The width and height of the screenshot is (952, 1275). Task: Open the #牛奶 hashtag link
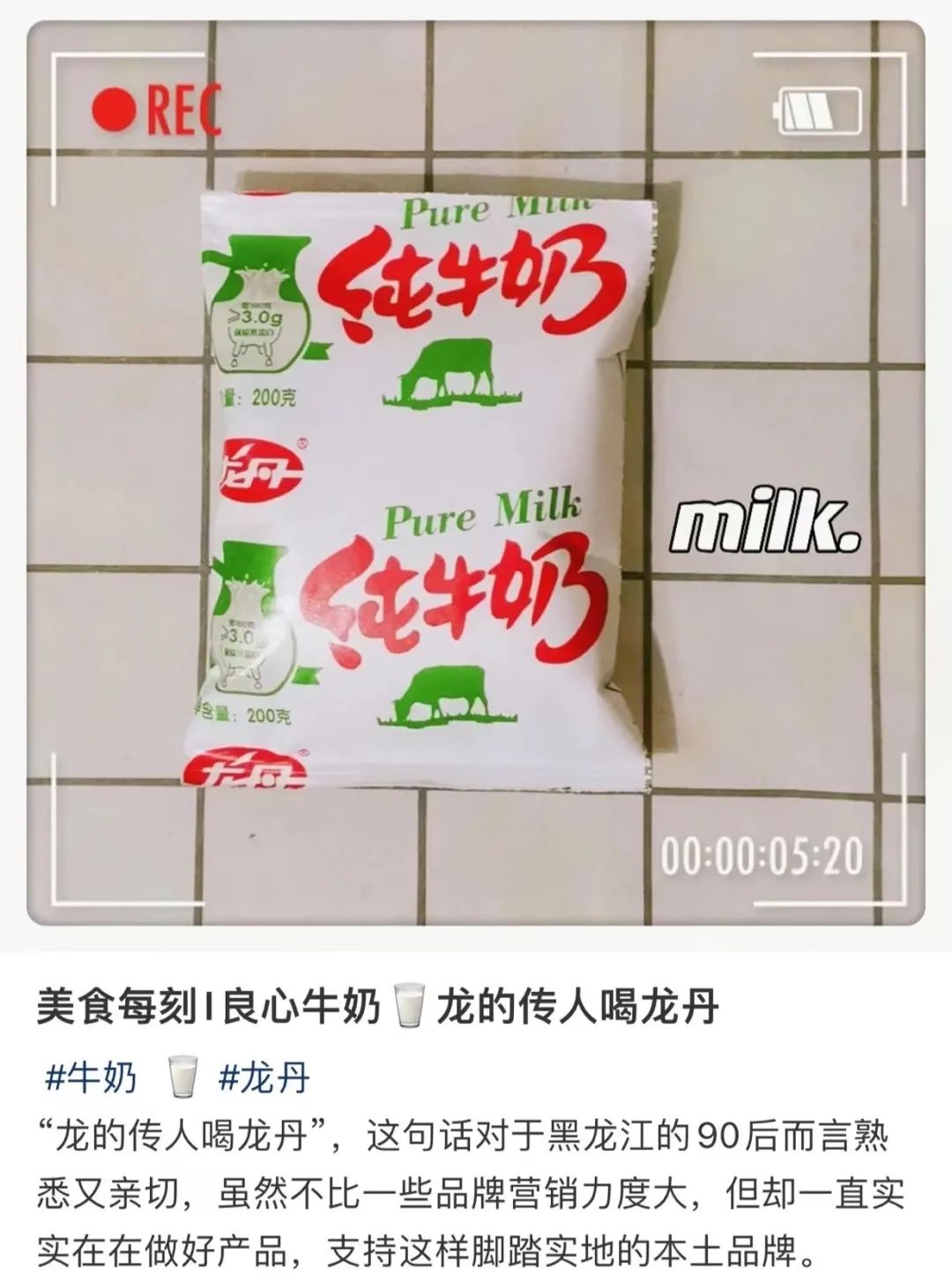(x=91, y=1077)
